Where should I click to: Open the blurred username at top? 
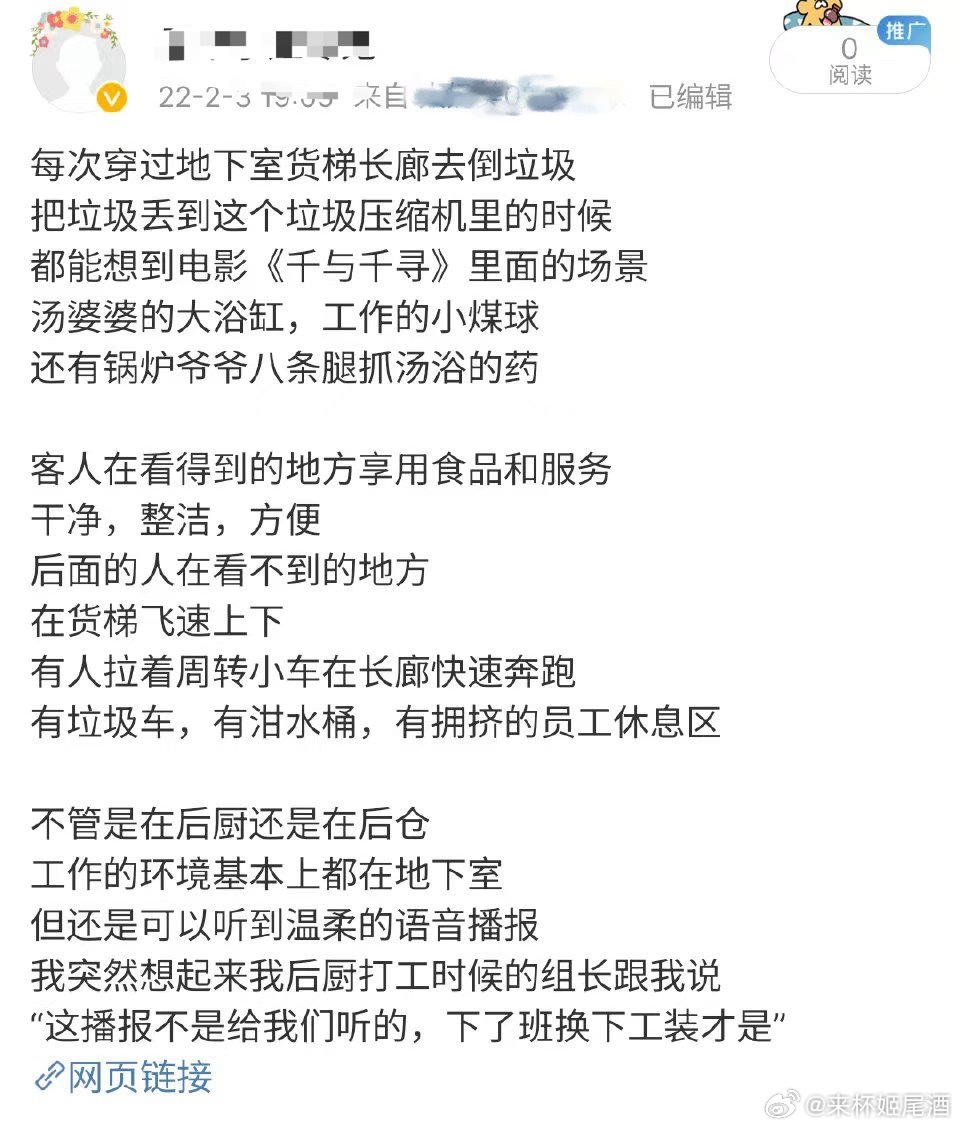click(x=265, y=42)
